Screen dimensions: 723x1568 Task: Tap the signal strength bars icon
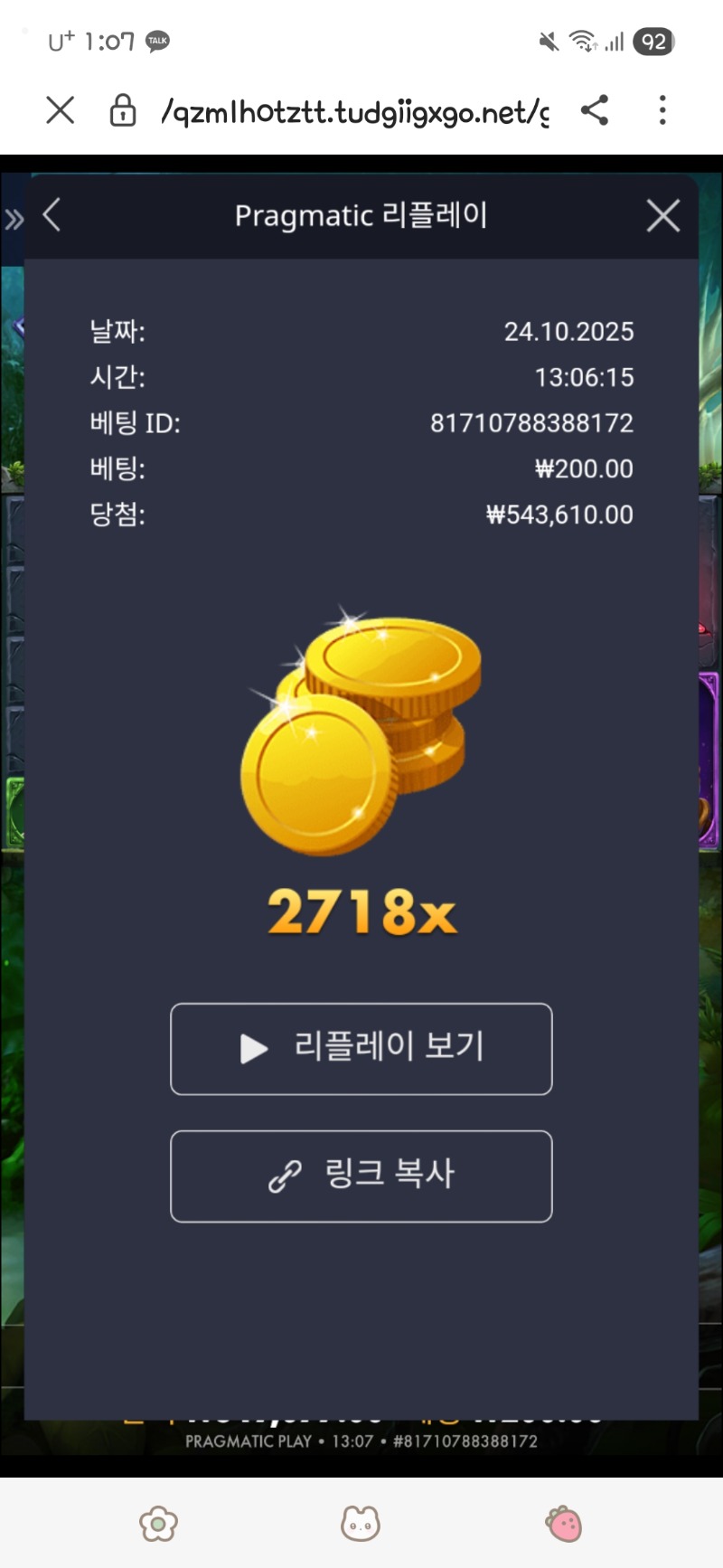tap(616, 41)
